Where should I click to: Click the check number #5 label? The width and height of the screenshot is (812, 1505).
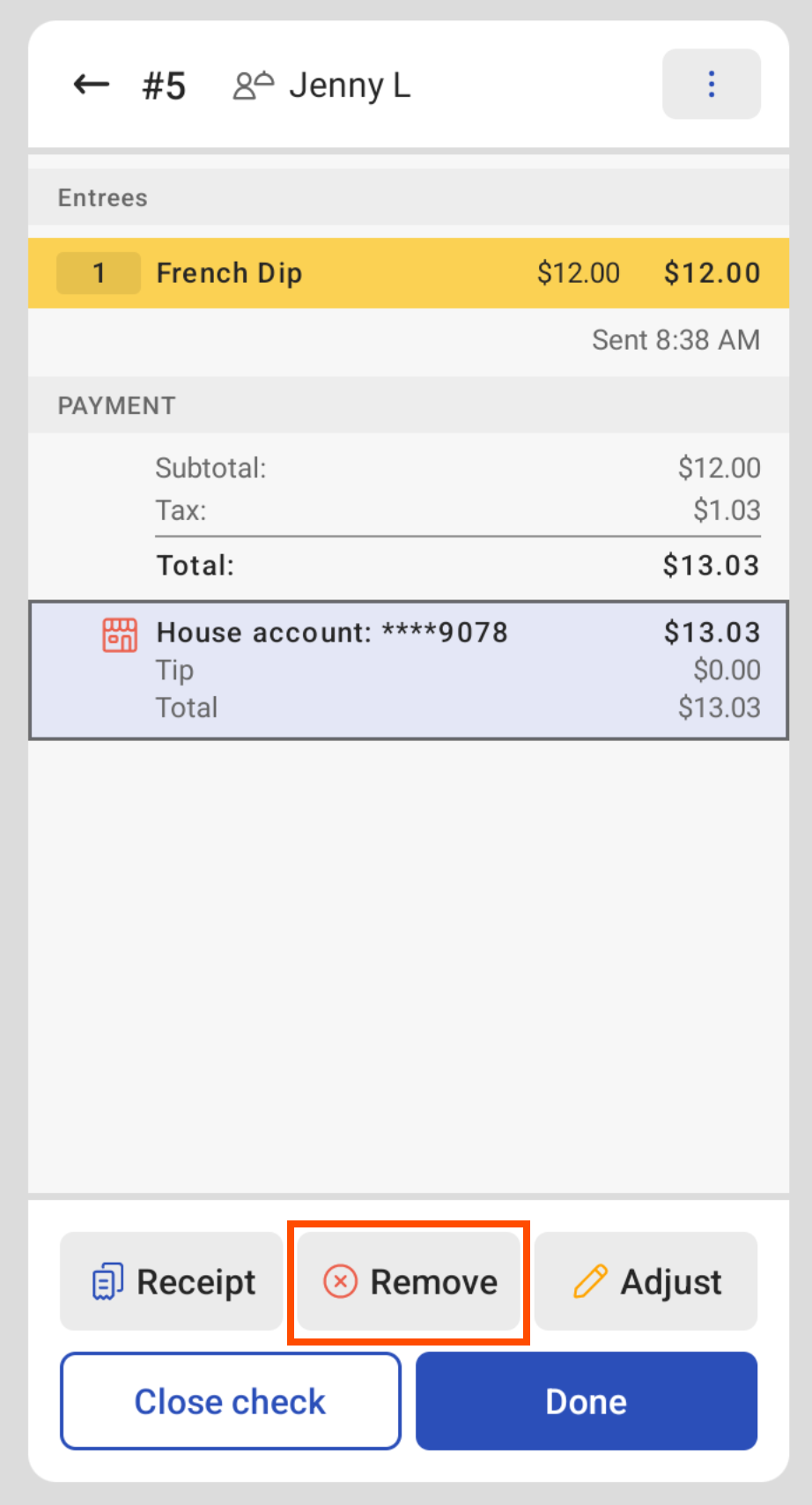164,84
